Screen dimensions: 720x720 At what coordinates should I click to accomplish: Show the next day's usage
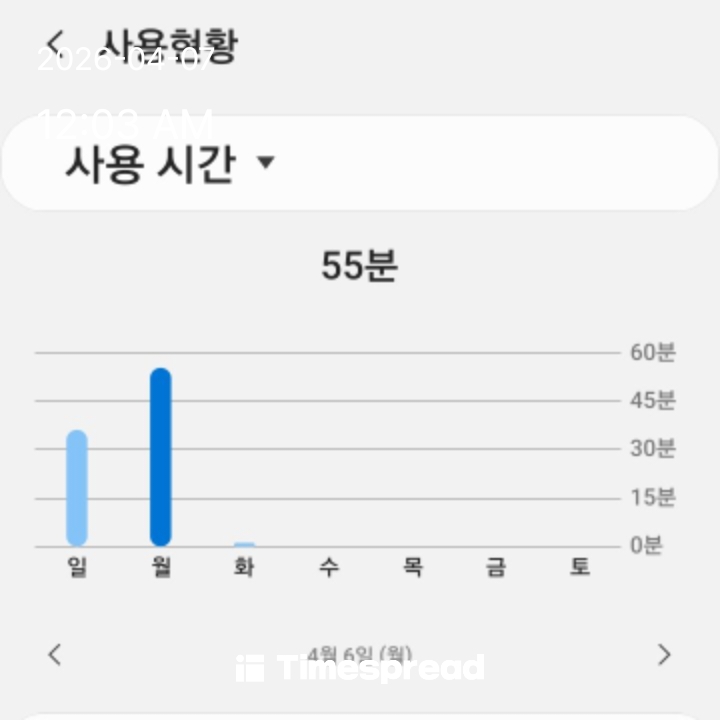(x=664, y=655)
